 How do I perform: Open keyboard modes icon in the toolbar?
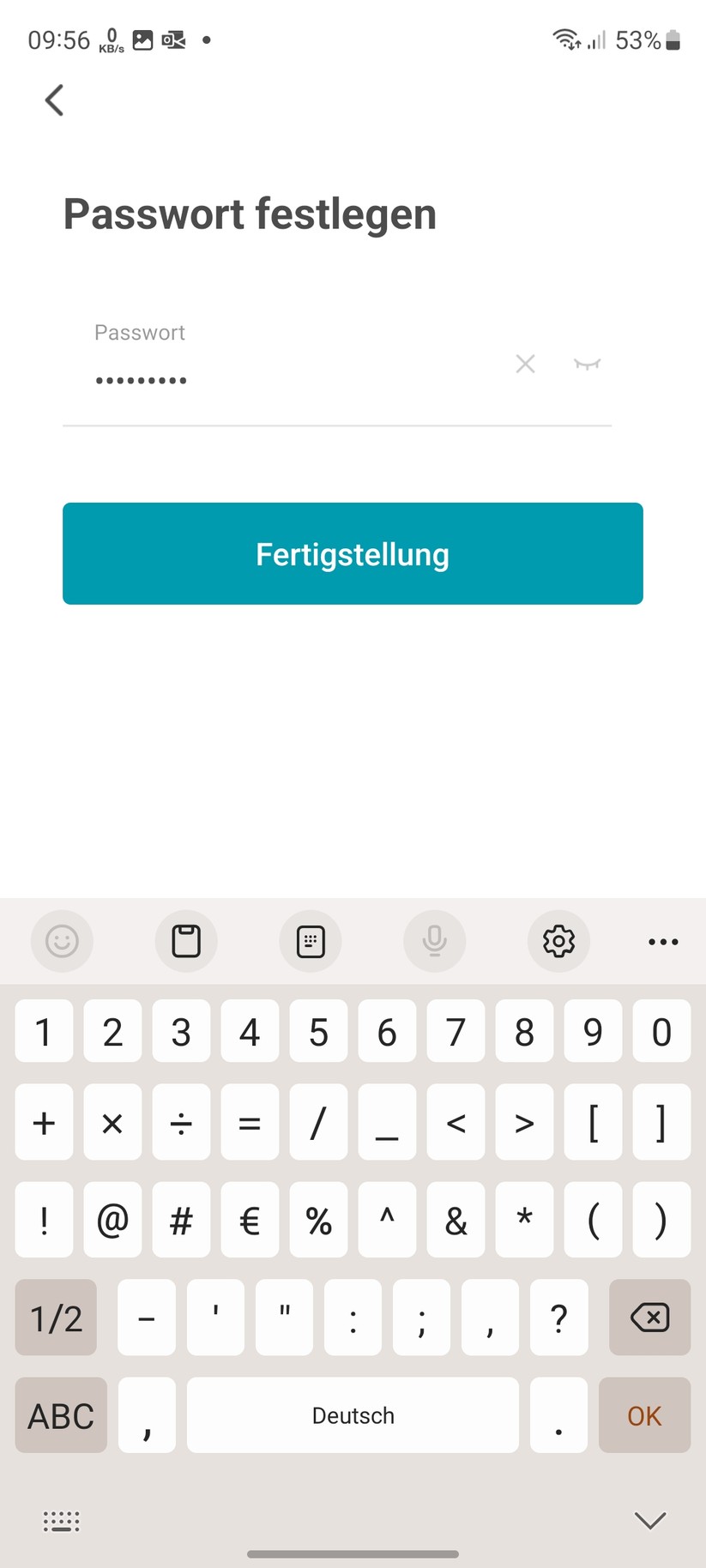310,941
